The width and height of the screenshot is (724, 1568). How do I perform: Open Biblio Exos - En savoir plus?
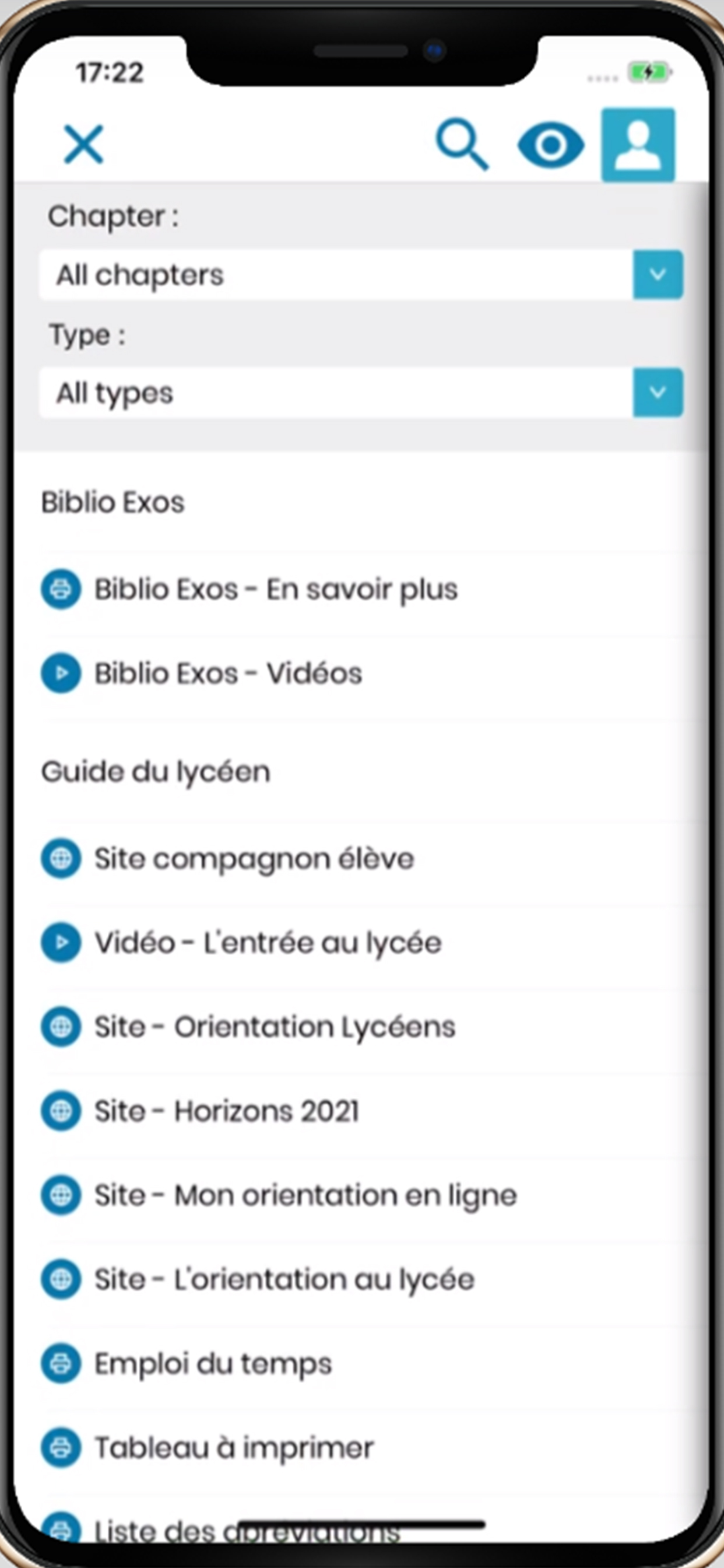[276, 589]
